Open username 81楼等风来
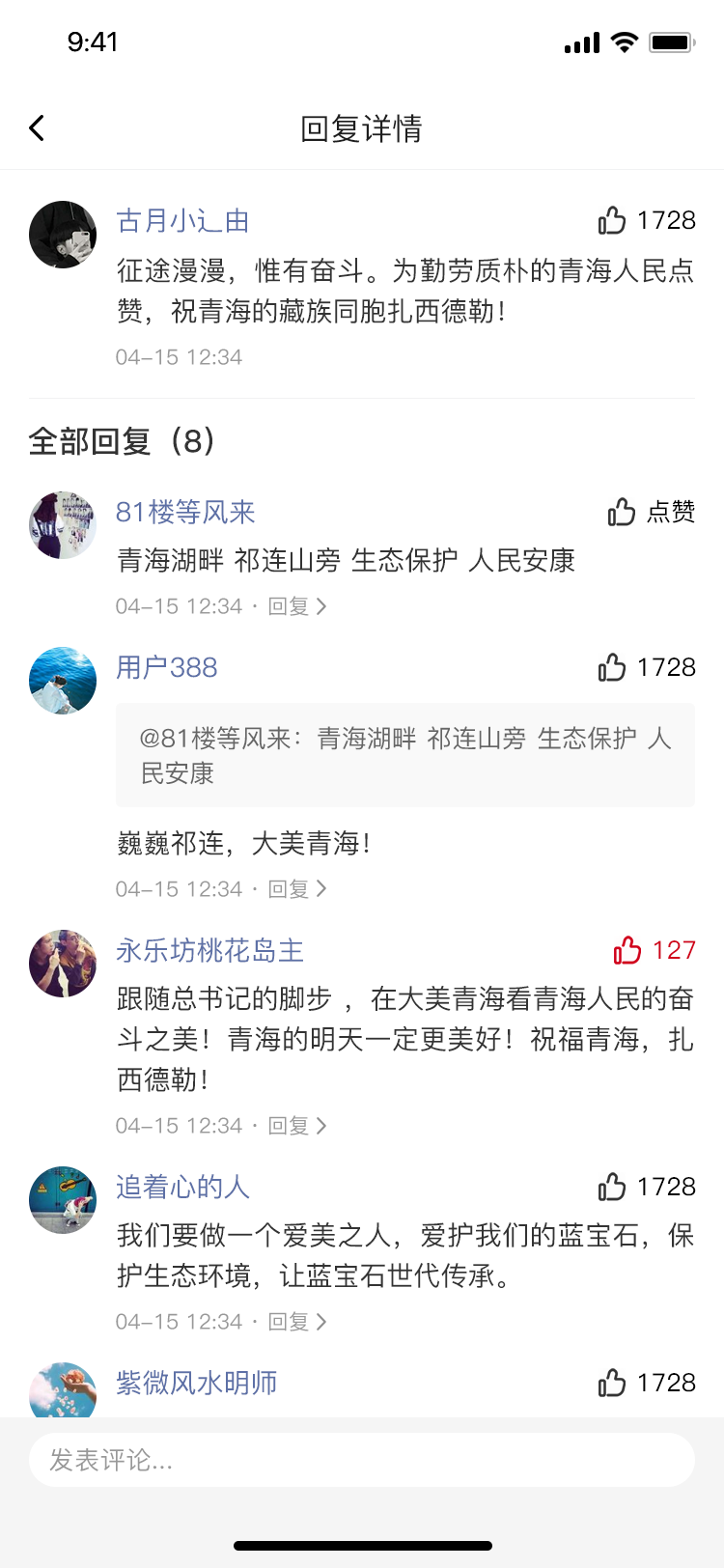The image size is (724, 1568). coord(185,512)
